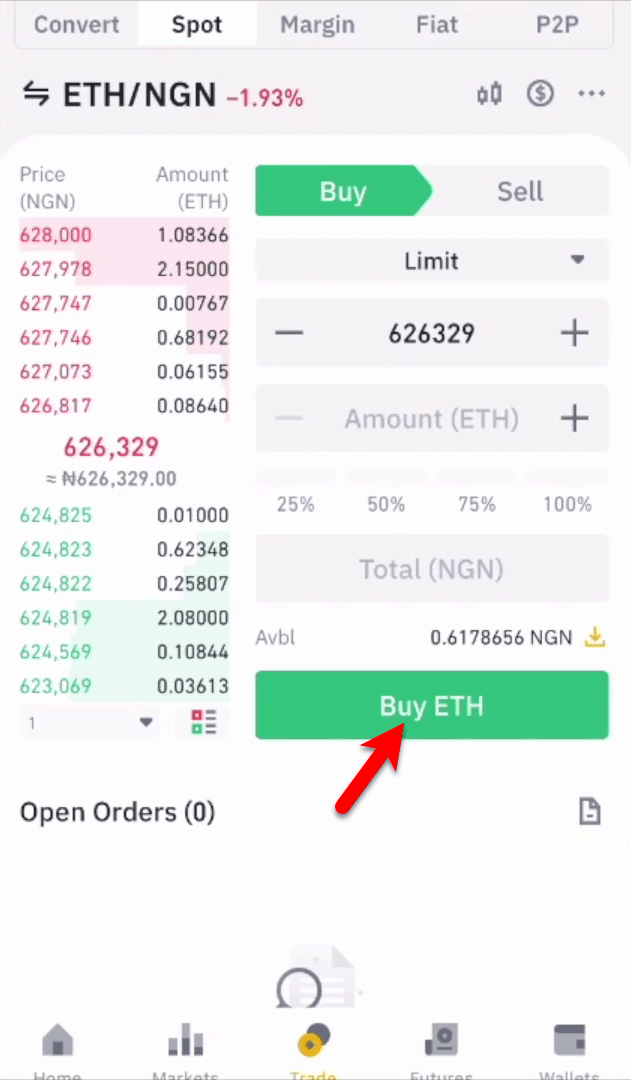Place order with Buy ETH button
Image resolution: width=631 pixels, height=1080 pixels.
[x=432, y=705]
